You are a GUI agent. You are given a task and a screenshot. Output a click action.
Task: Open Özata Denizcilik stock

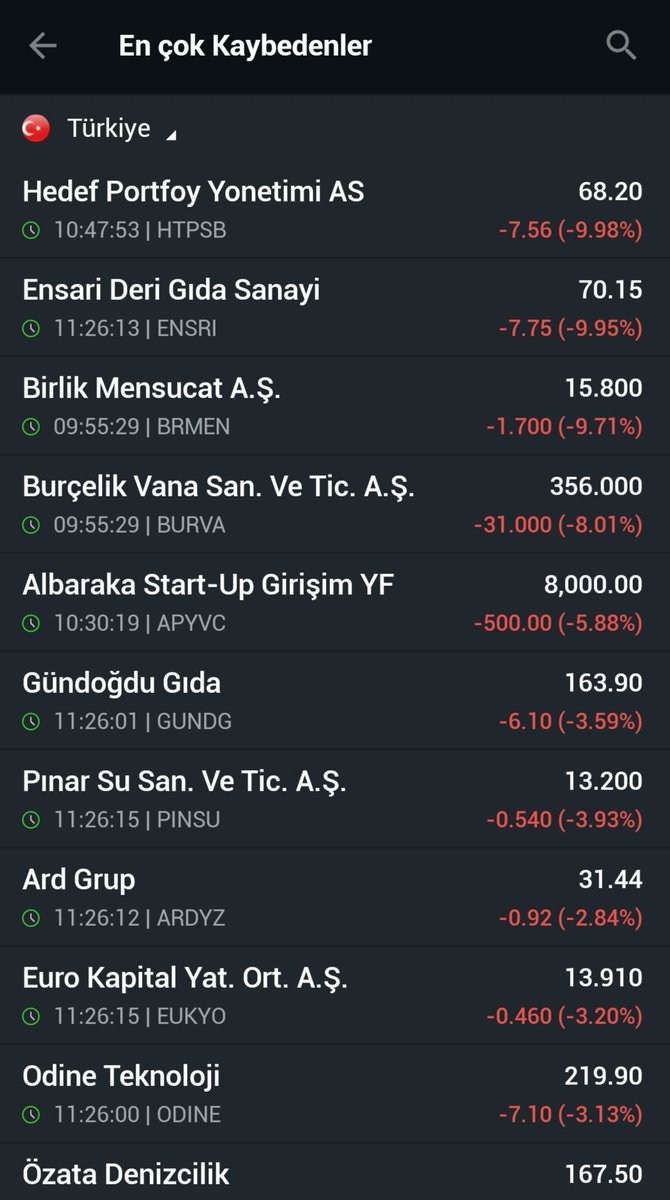click(335, 1172)
